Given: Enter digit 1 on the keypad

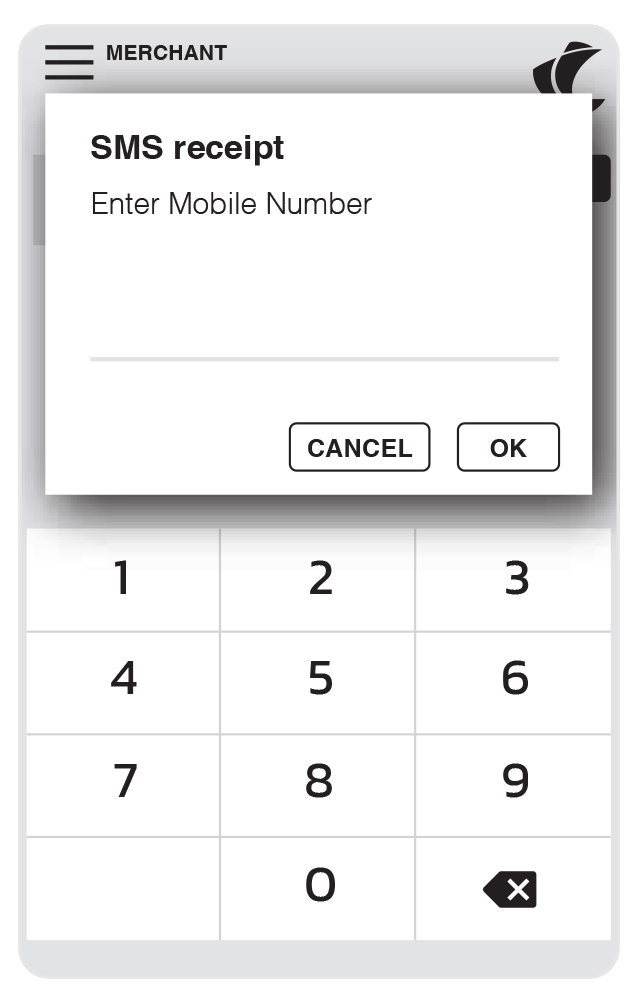Looking at the screenshot, I should (x=123, y=579).
